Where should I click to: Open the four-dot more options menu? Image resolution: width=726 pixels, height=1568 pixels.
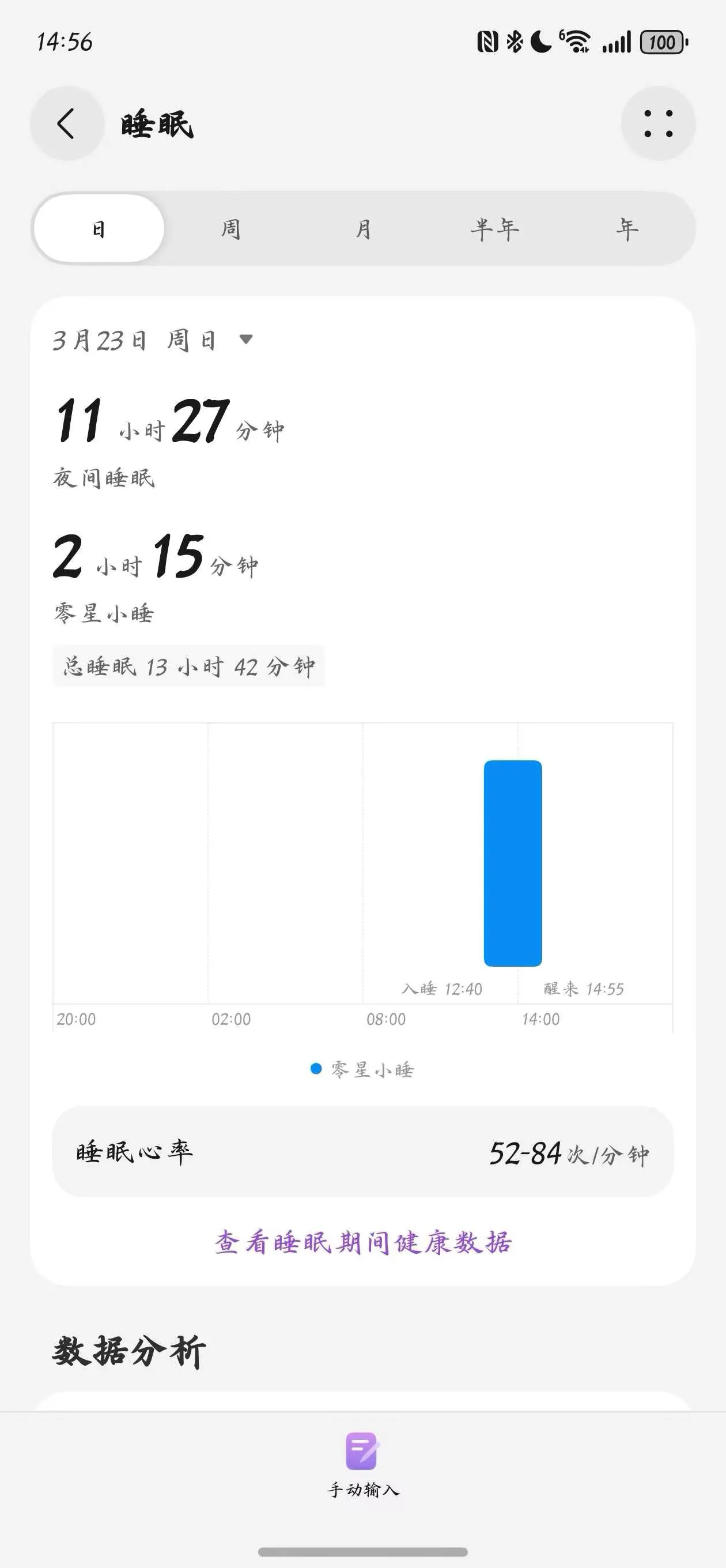(658, 123)
